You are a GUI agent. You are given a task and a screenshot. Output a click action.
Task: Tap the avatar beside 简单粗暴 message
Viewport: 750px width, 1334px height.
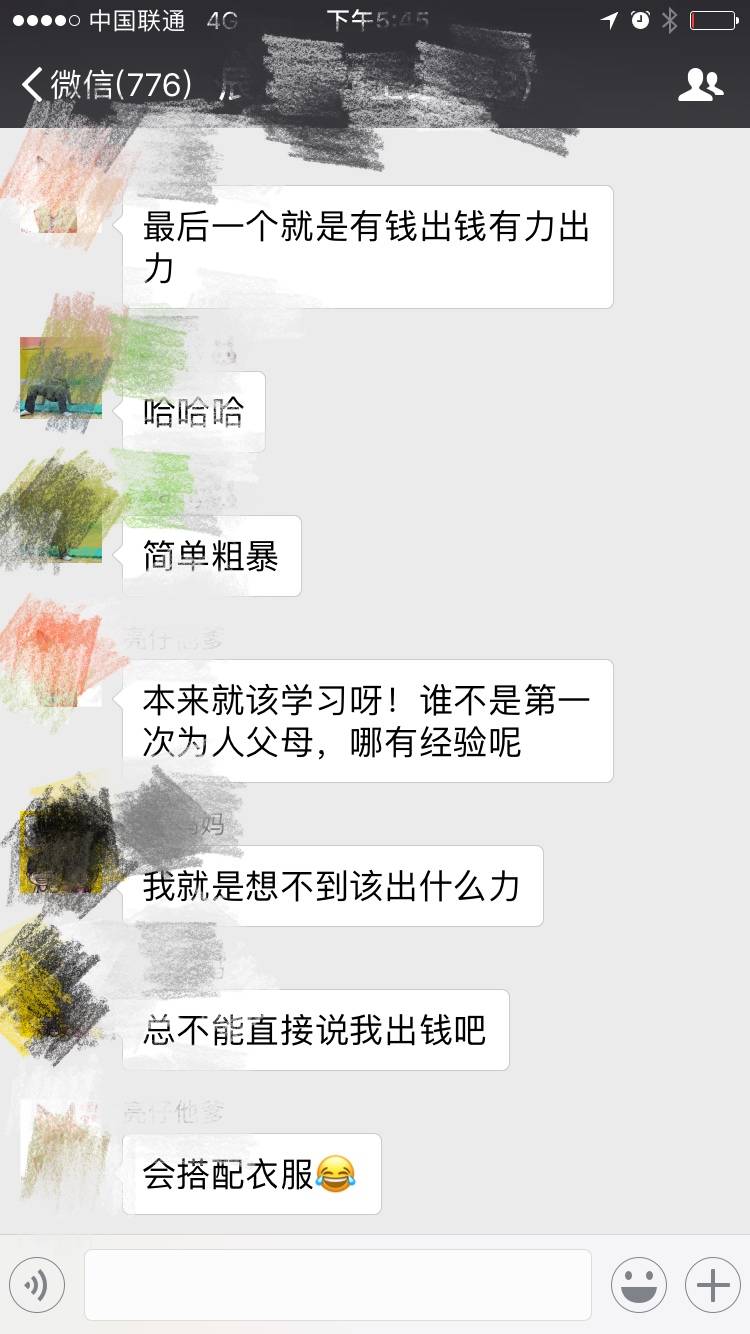[61, 522]
